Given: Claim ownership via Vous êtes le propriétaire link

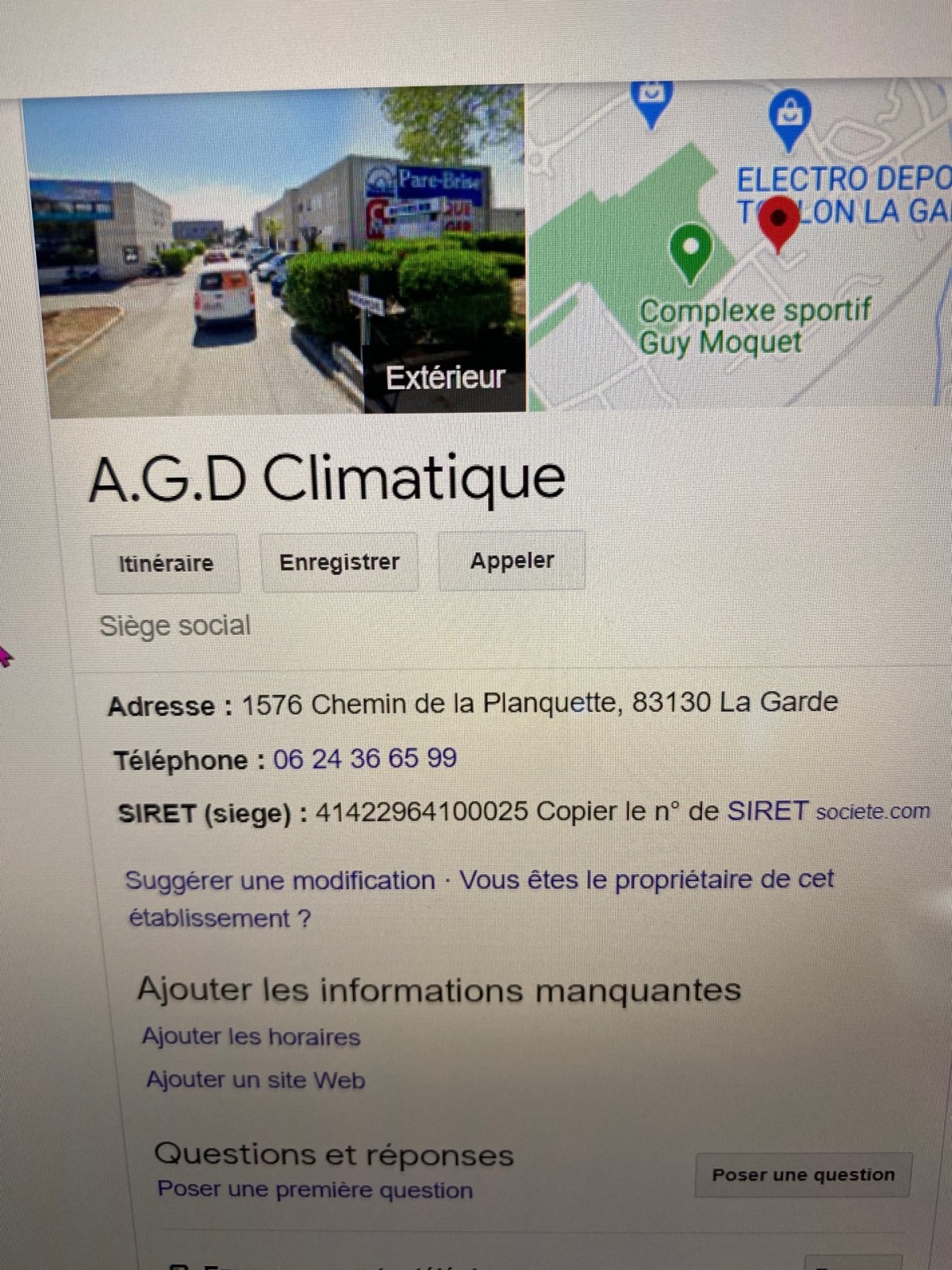Looking at the screenshot, I should coord(647,879).
